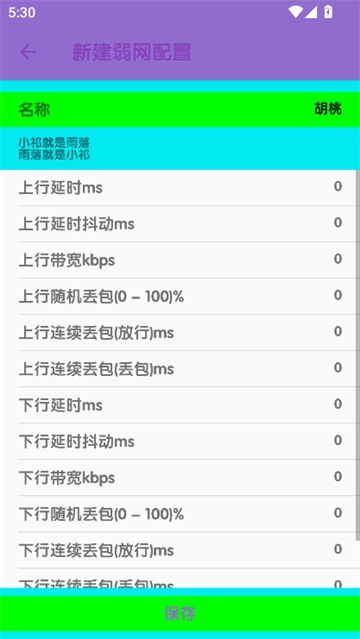
Task: Change 下行随机丢包(0 – 100)% value
Action: [x=180, y=514]
